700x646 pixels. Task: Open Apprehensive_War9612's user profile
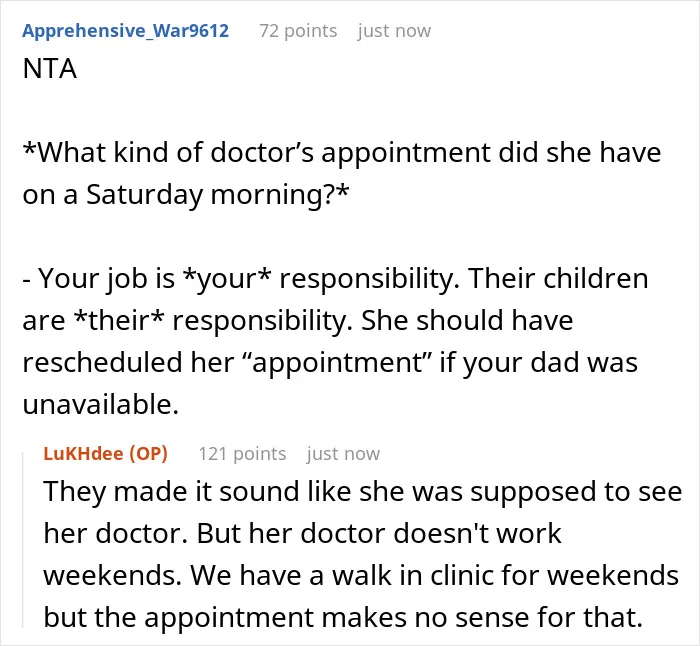[125, 31]
